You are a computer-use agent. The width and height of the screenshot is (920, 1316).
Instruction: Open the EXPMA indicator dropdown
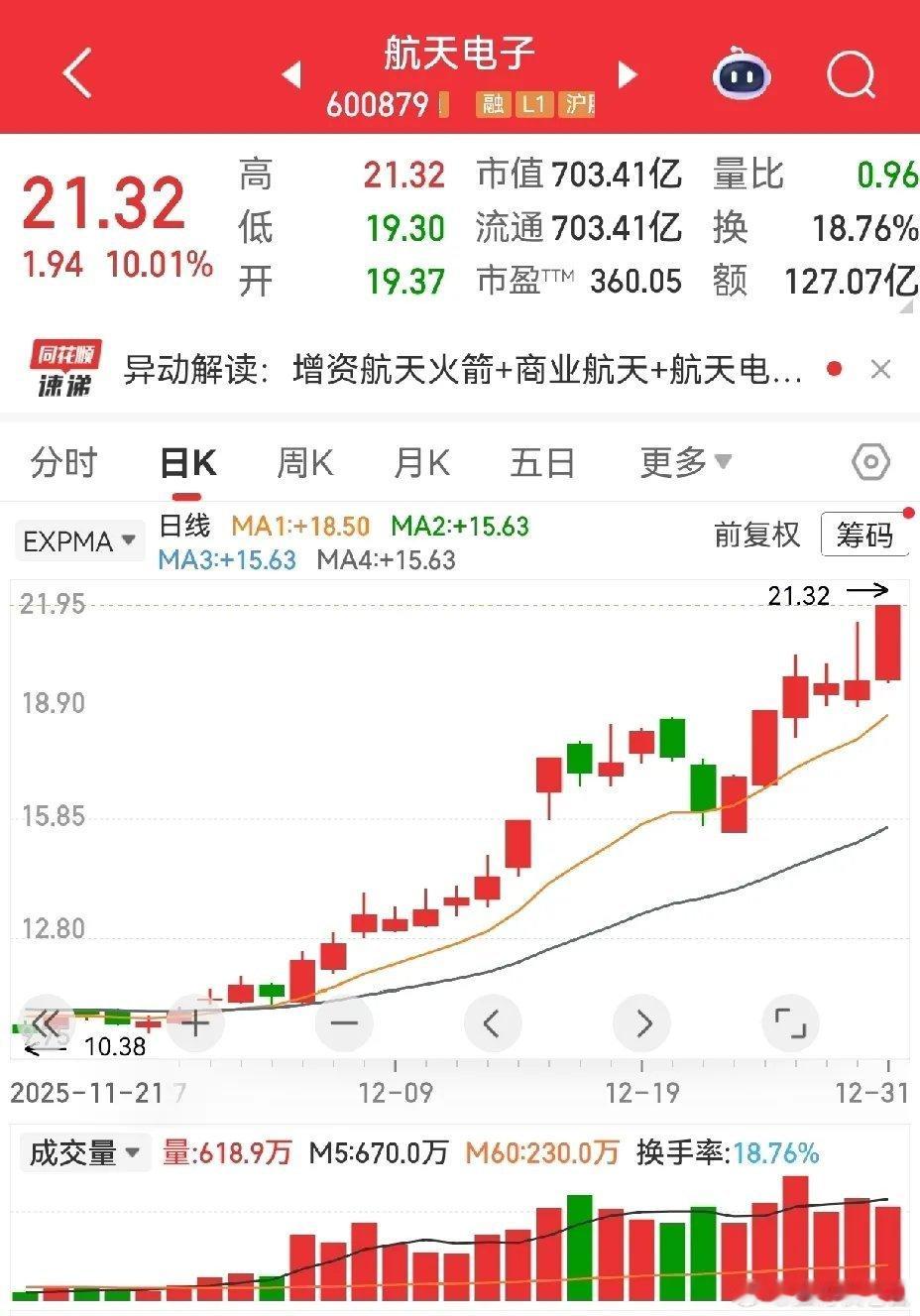(79, 541)
